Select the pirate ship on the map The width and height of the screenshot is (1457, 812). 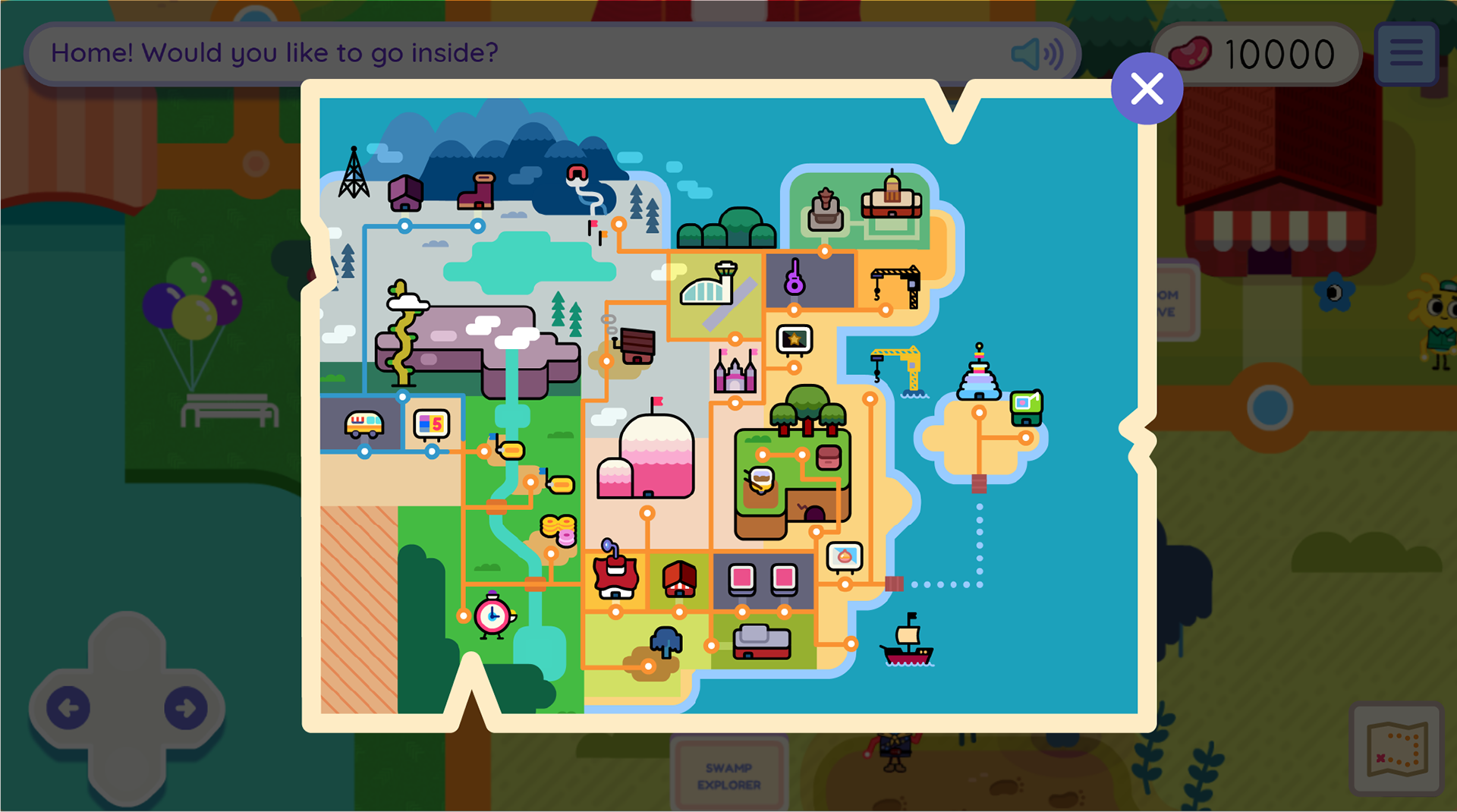(x=908, y=642)
